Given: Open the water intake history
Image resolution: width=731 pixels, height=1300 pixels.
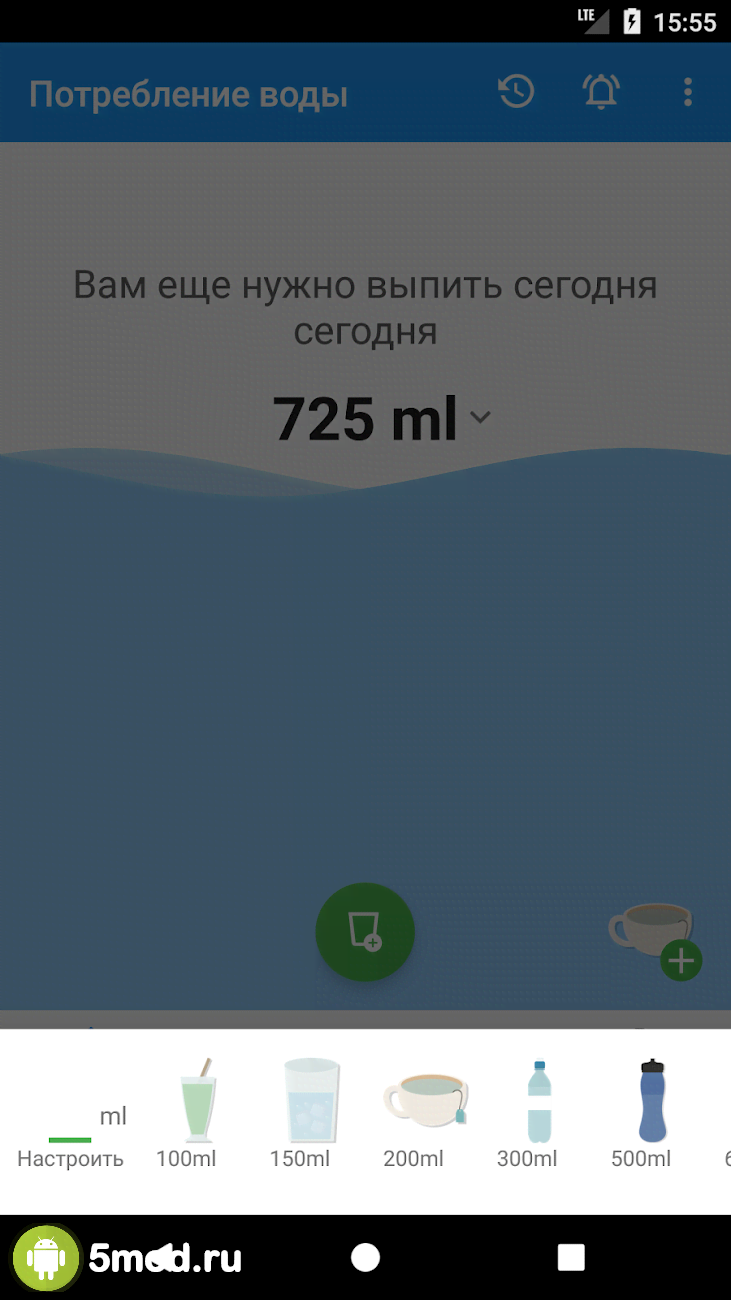Looking at the screenshot, I should [516, 93].
